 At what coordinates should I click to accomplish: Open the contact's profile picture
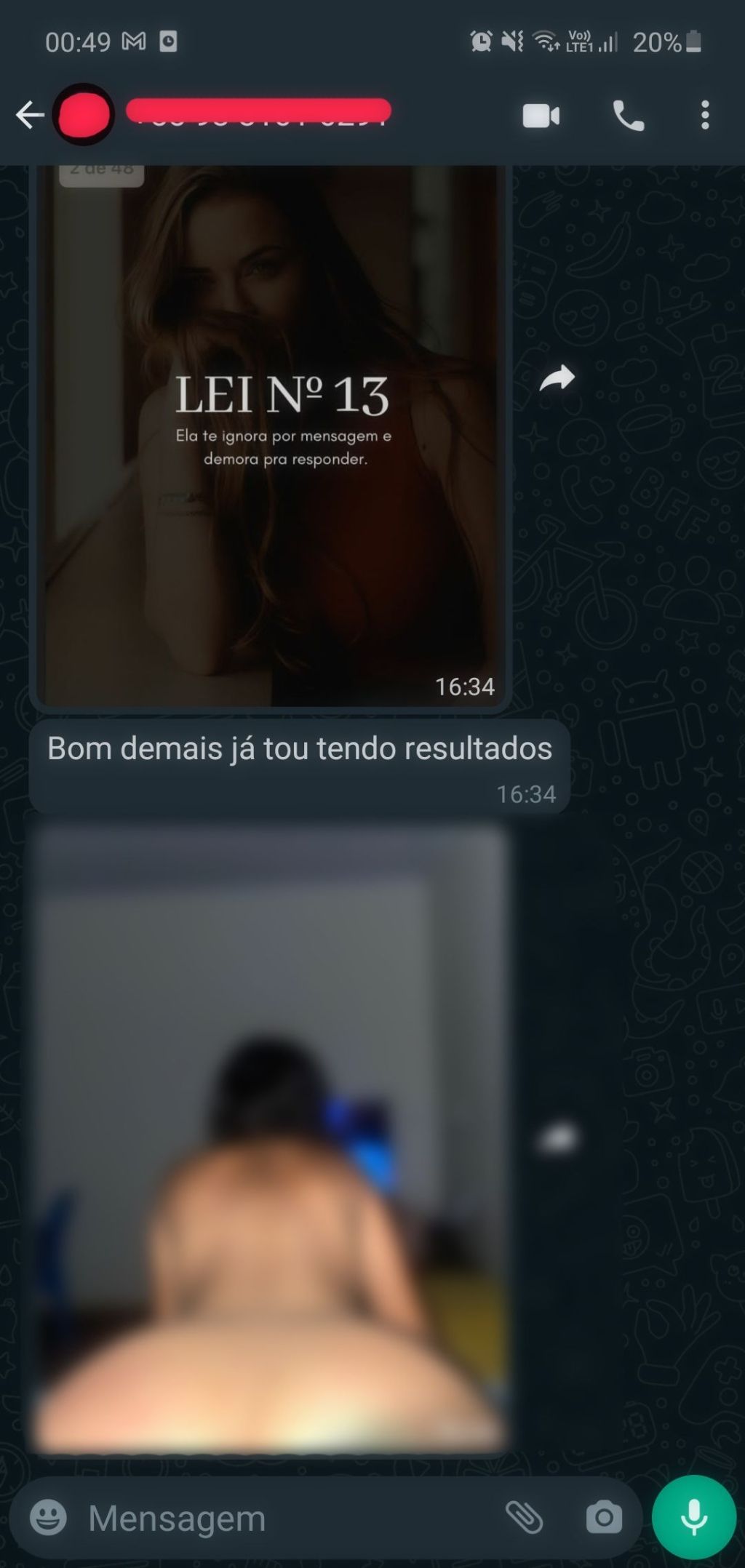[84, 115]
